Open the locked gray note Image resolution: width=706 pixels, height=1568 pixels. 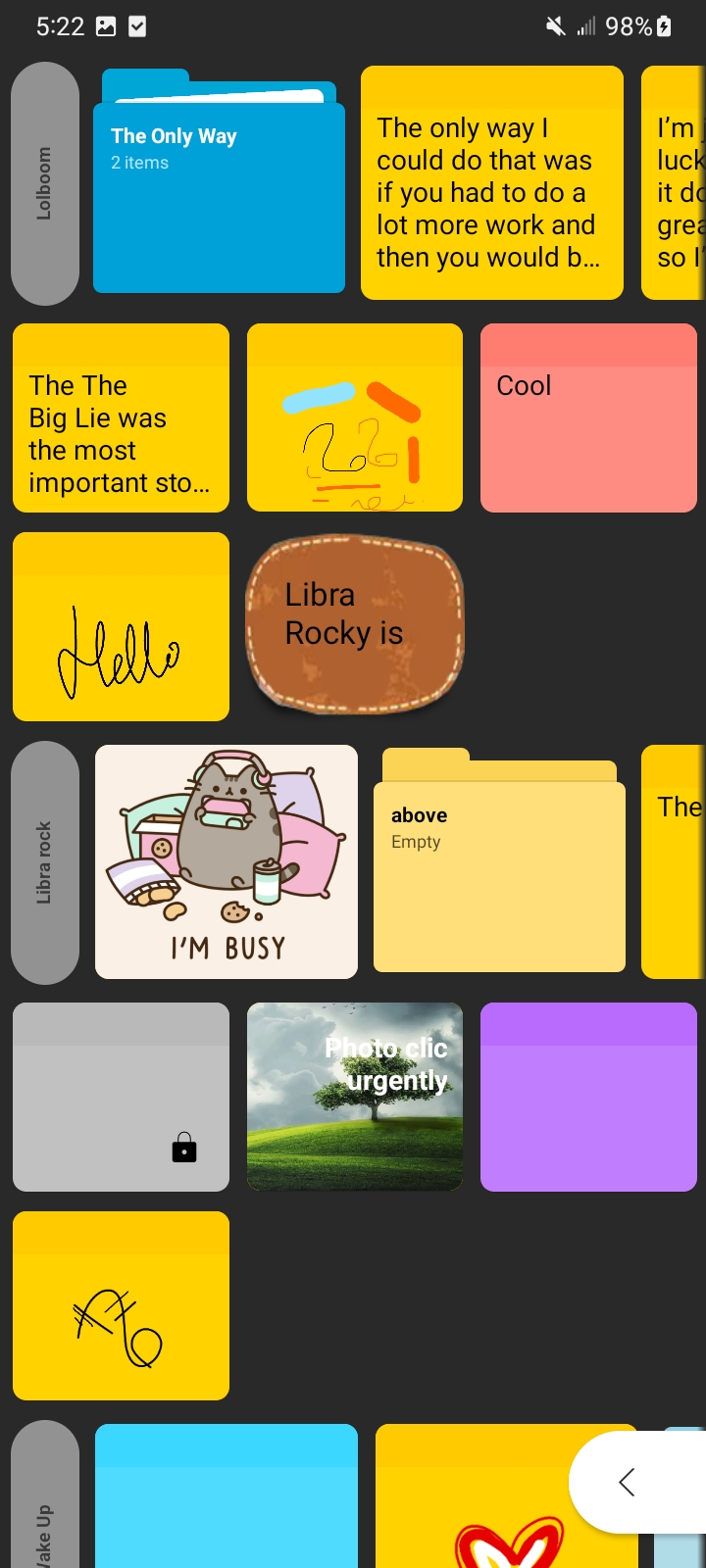point(121,1098)
